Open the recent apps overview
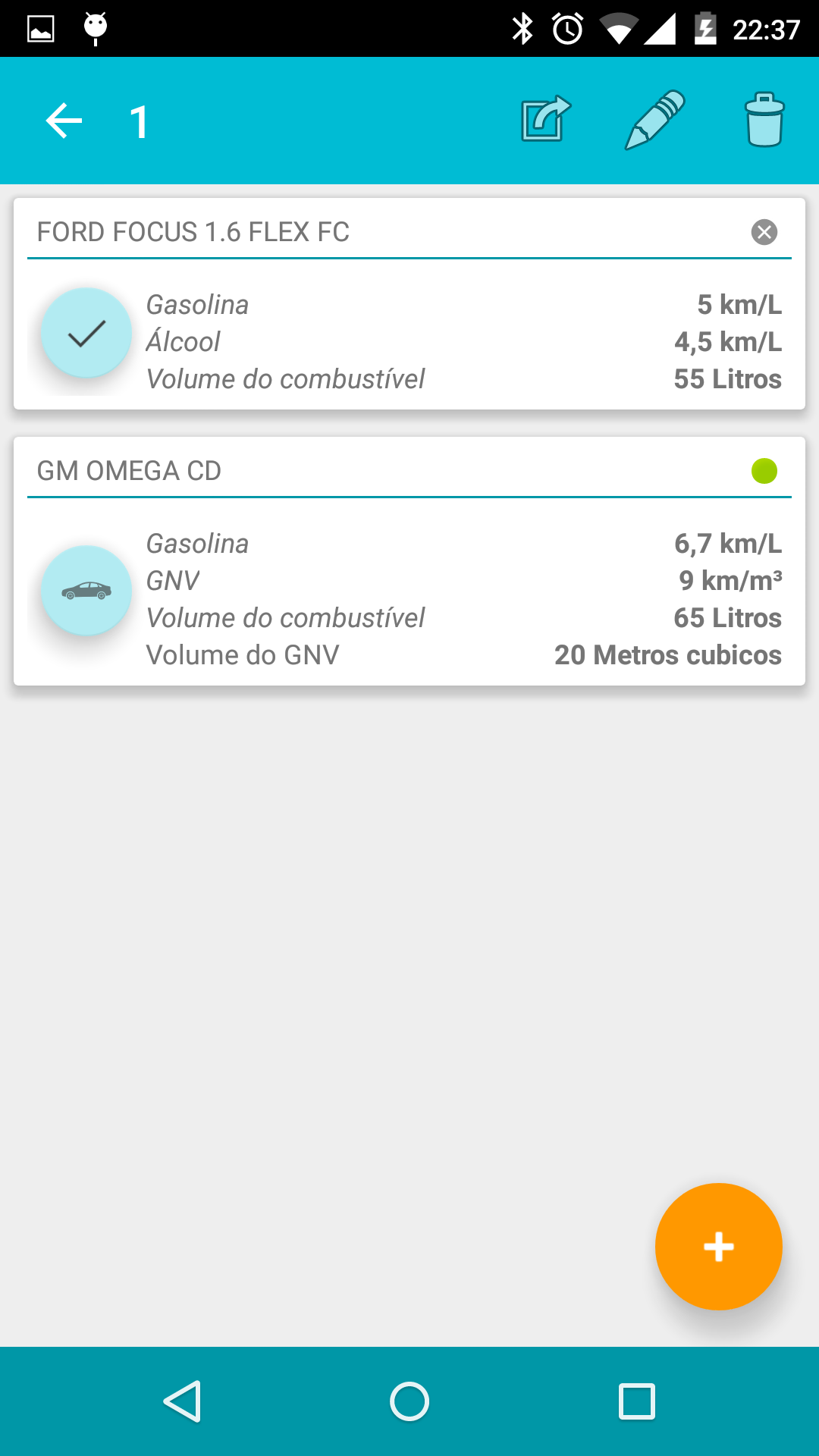819x1456 pixels. point(637,1401)
